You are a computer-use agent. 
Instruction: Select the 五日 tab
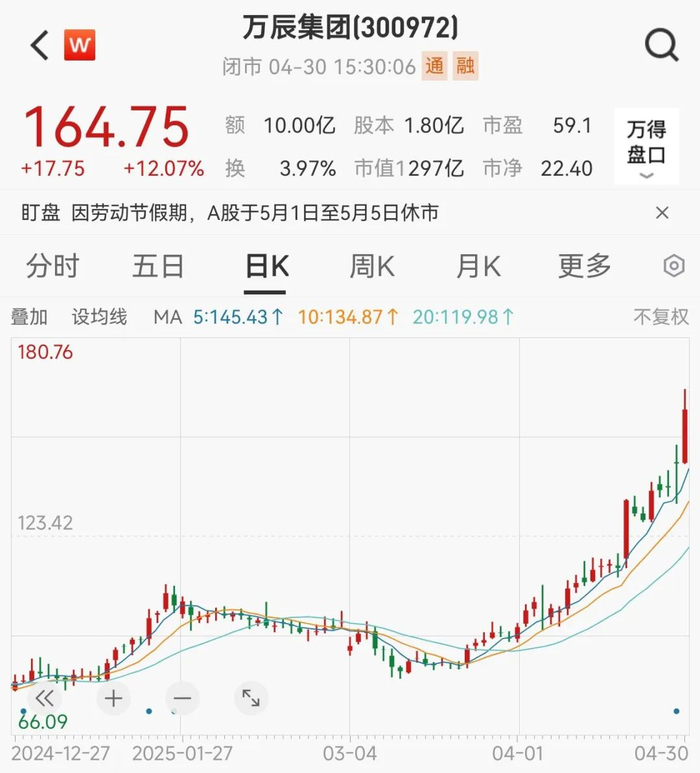tap(159, 266)
